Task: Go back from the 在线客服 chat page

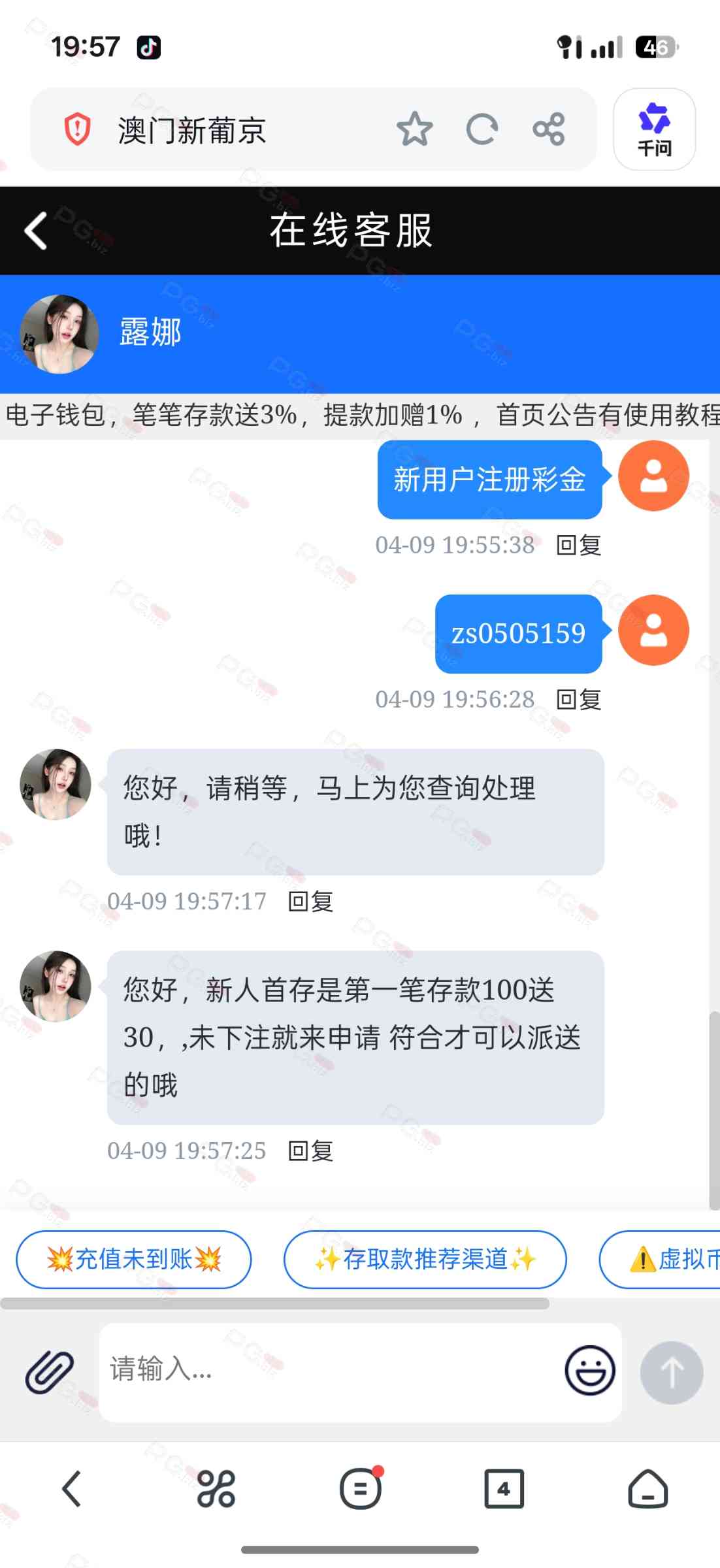Action: [36, 231]
